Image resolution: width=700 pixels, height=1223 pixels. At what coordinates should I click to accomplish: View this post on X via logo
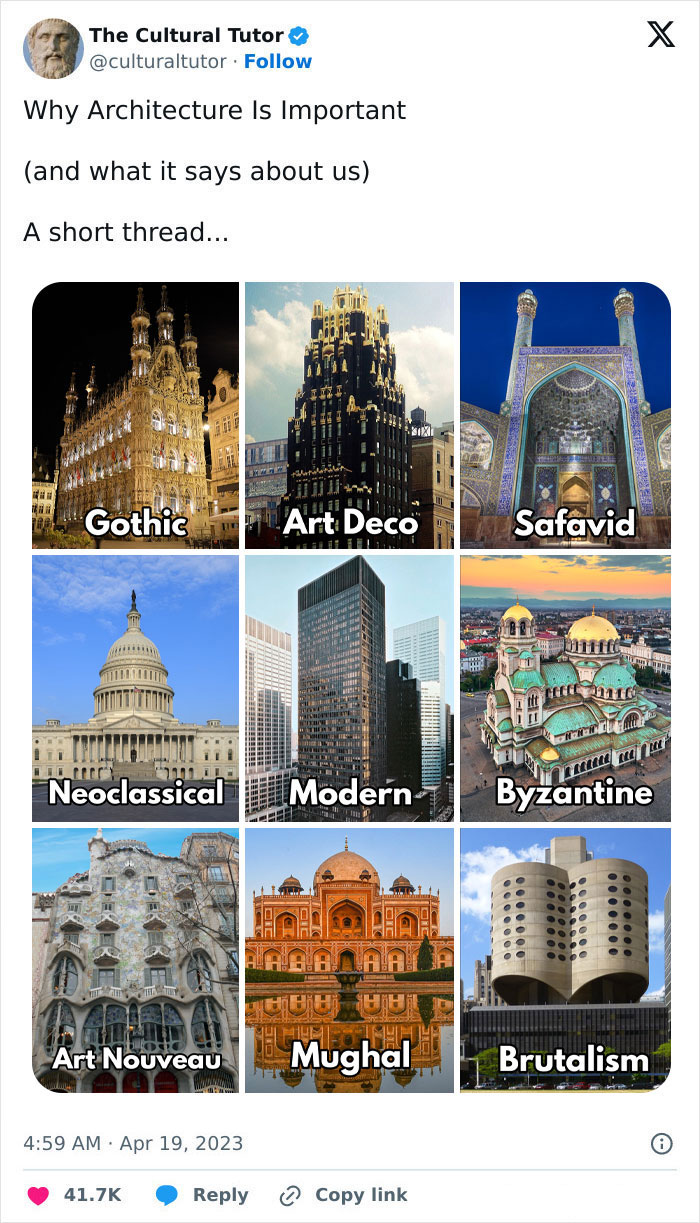click(x=660, y=36)
